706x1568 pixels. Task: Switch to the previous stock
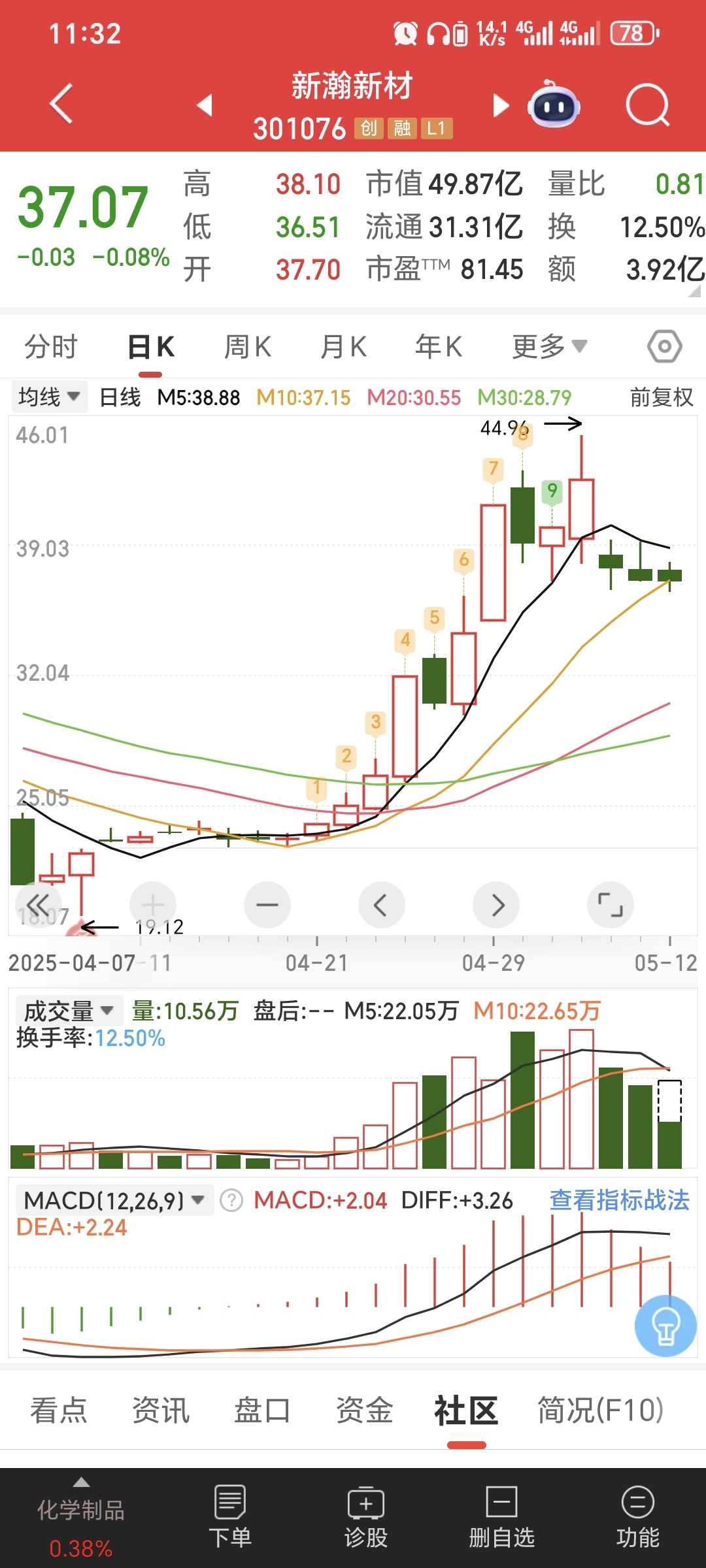pyautogui.click(x=205, y=105)
